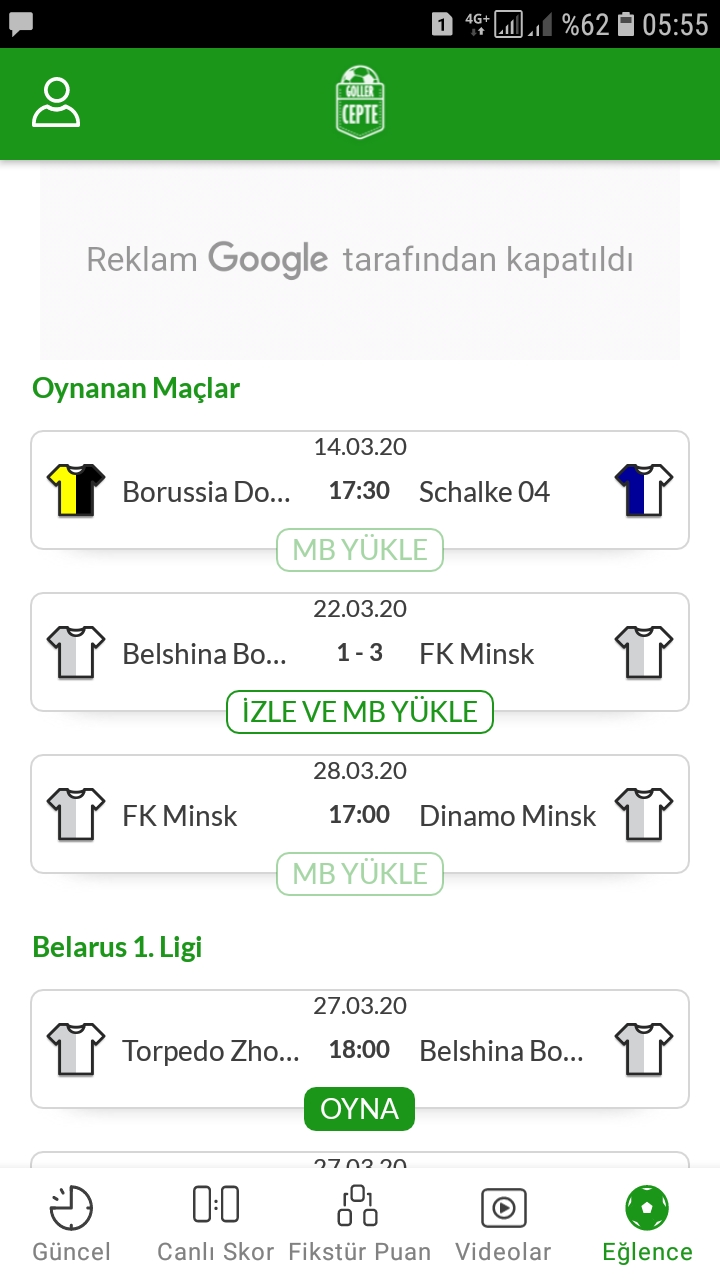
Task: Select the Eğlence tab
Action: pos(647,1224)
